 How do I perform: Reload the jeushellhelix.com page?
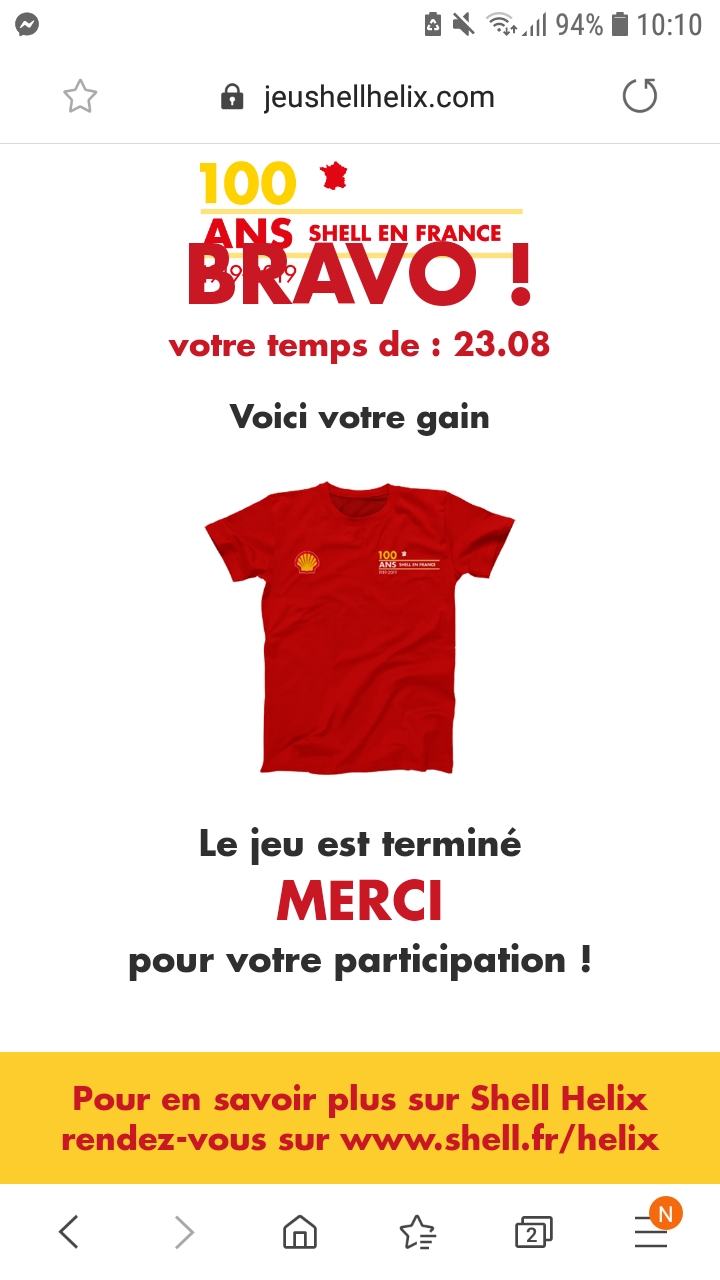pos(639,97)
